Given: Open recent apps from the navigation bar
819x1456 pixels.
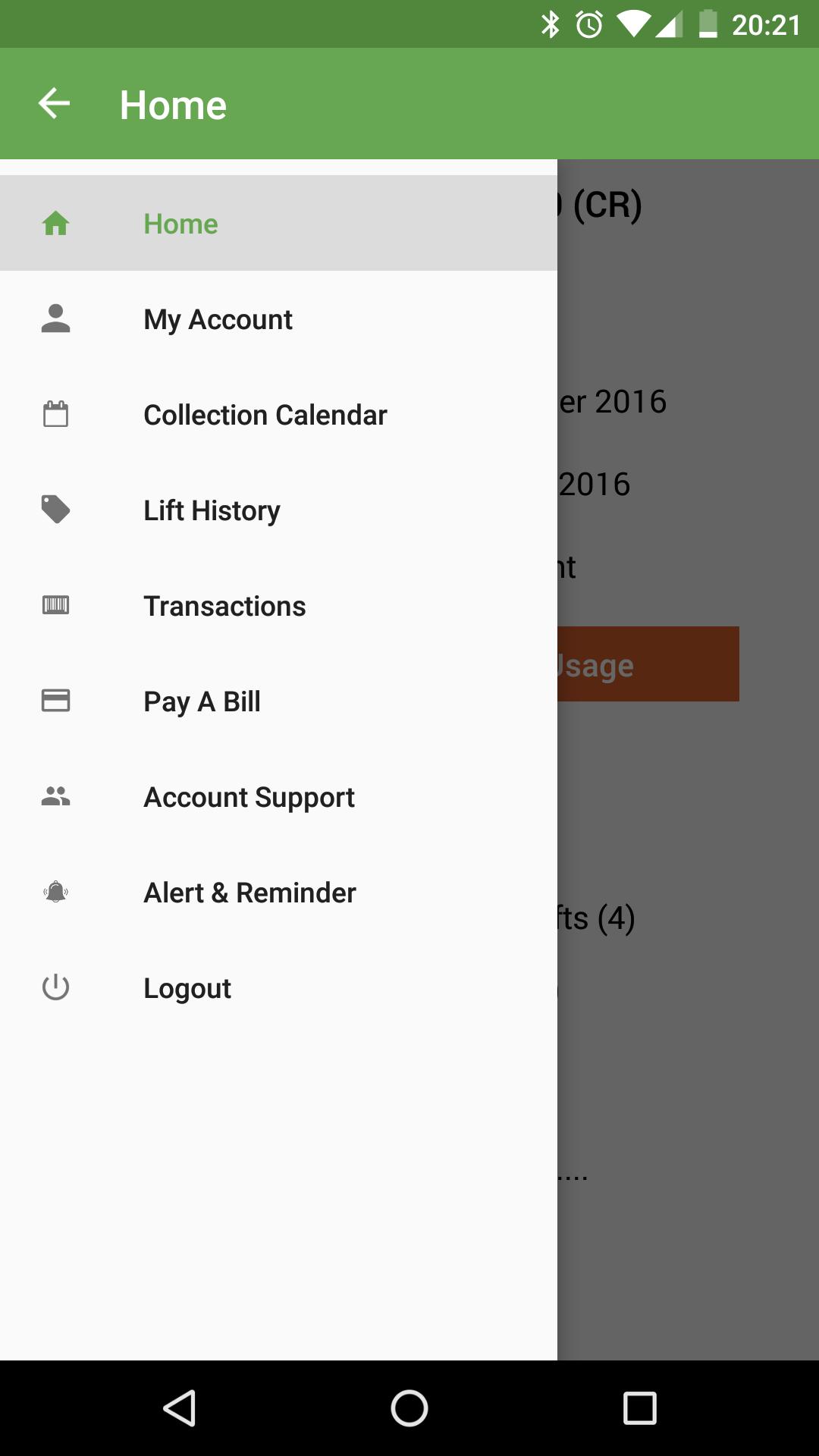Looking at the screenshot, I should pyautogui.click(x=639, y=1408).
